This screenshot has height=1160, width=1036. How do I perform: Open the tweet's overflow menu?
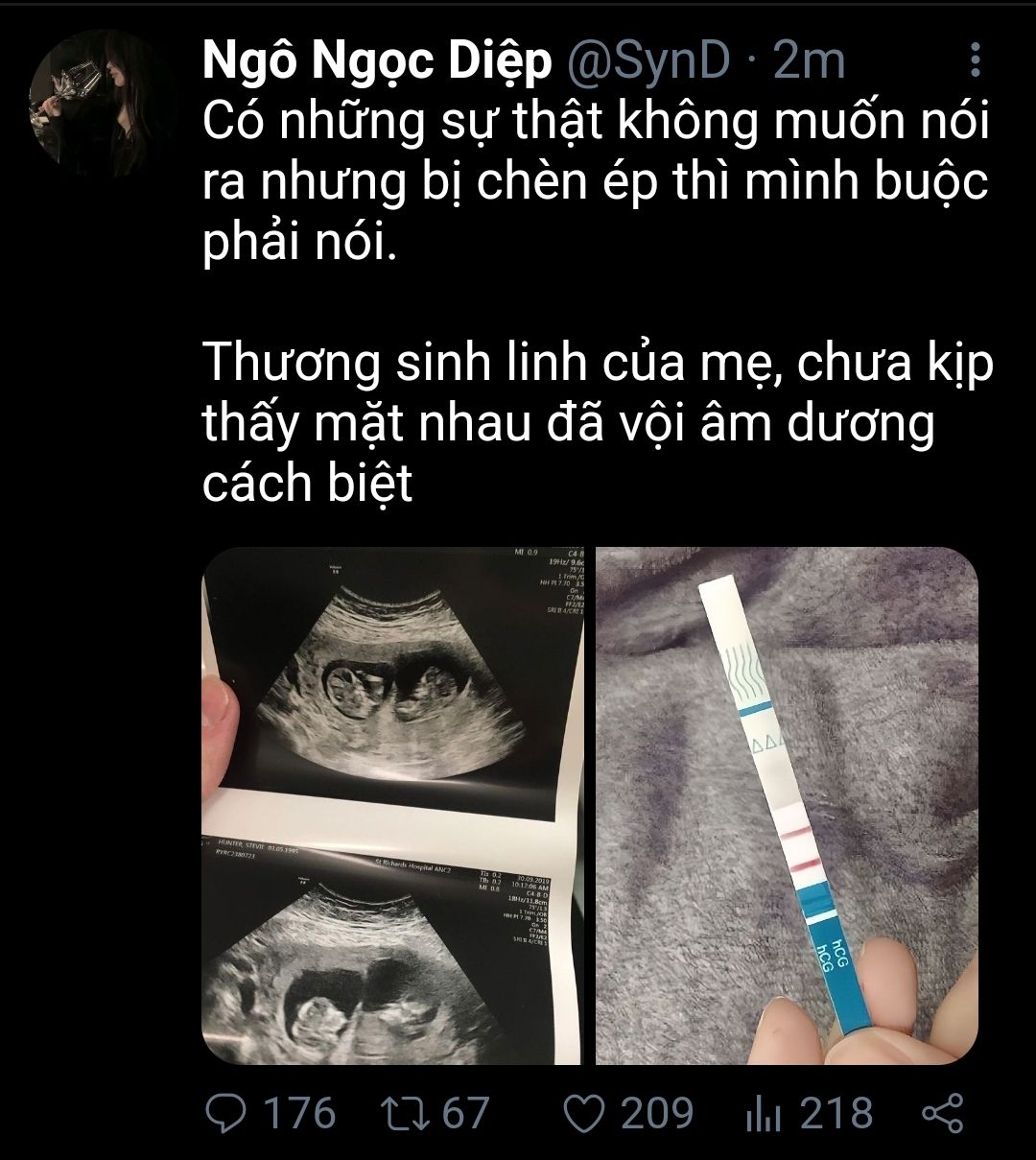(x=976, y=61)
